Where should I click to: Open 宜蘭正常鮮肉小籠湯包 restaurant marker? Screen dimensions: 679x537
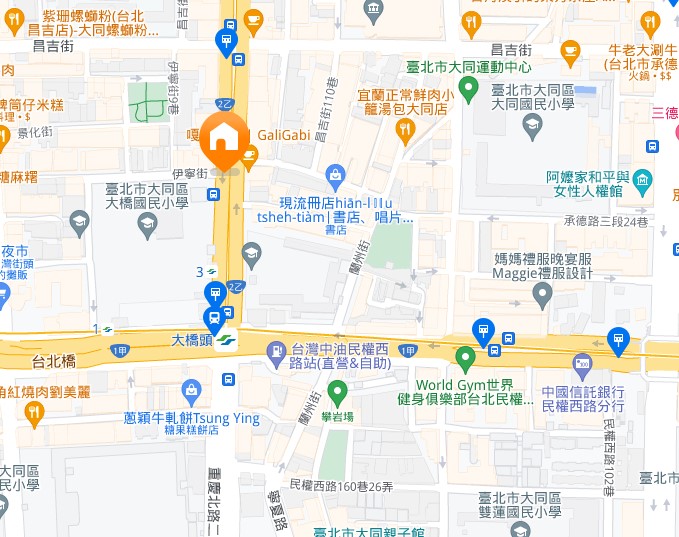coord(405,130)
